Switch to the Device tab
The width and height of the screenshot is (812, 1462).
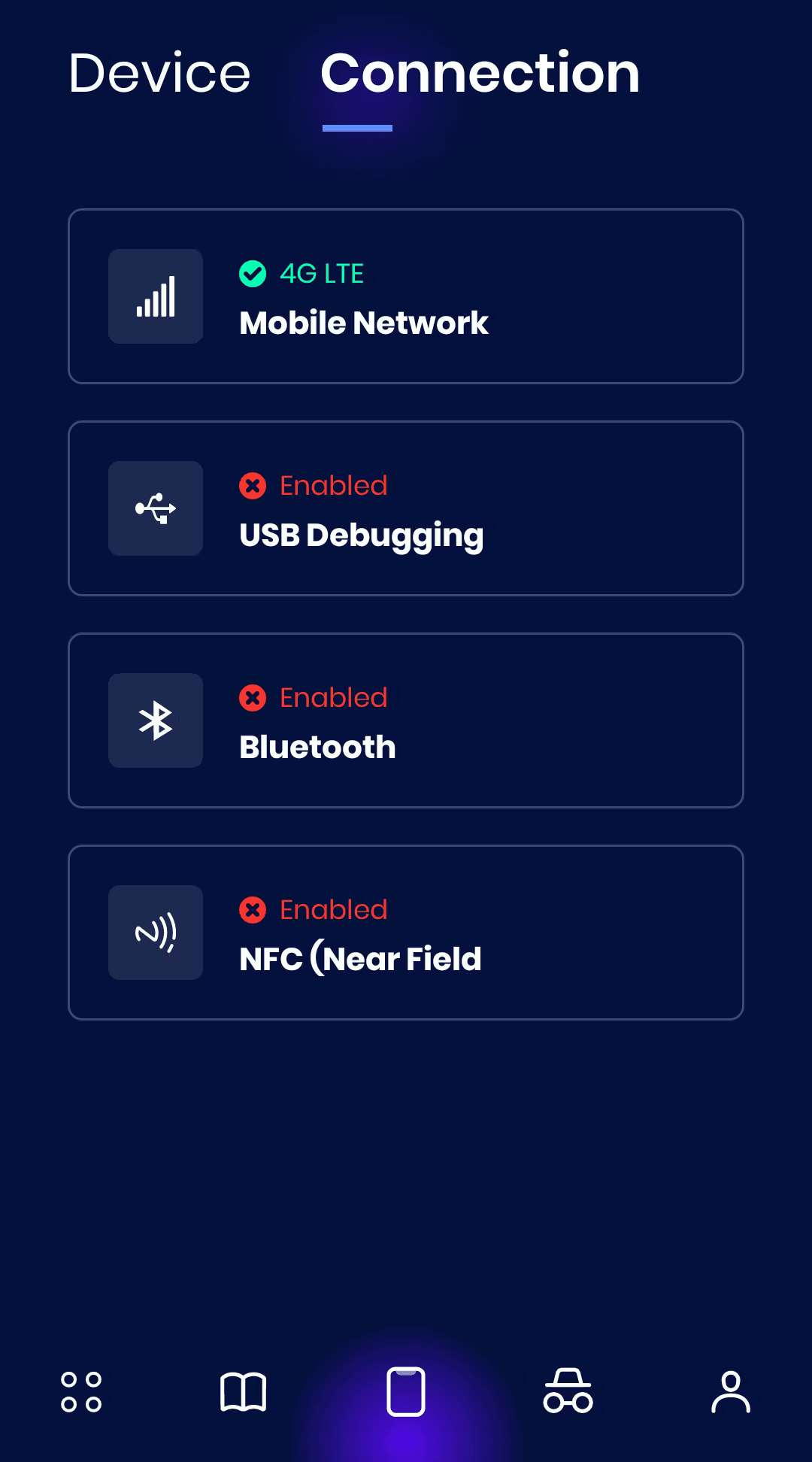[x=159, y=74]
